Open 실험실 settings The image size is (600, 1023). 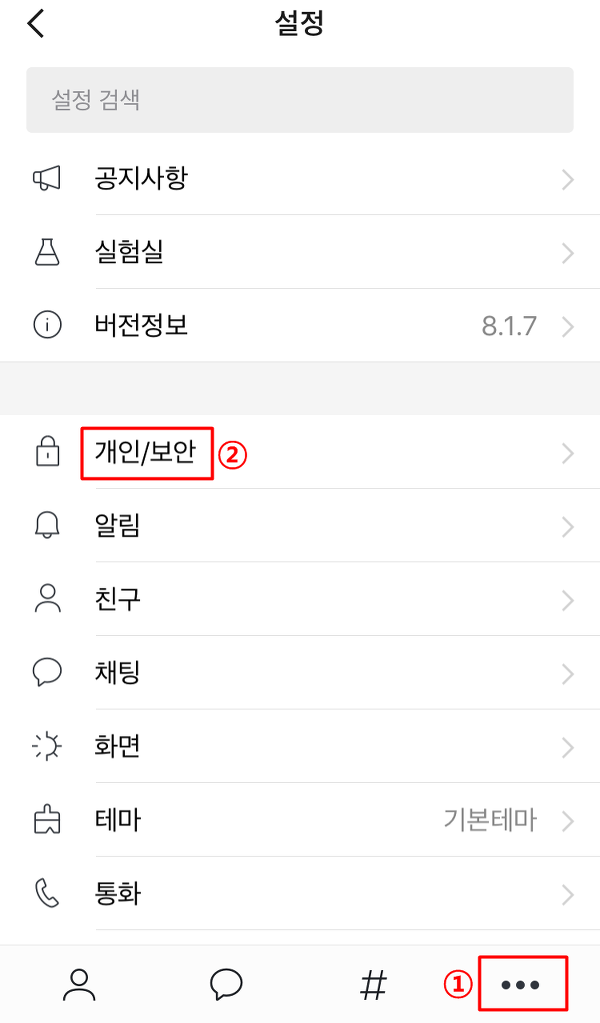(x=300, y=252)
